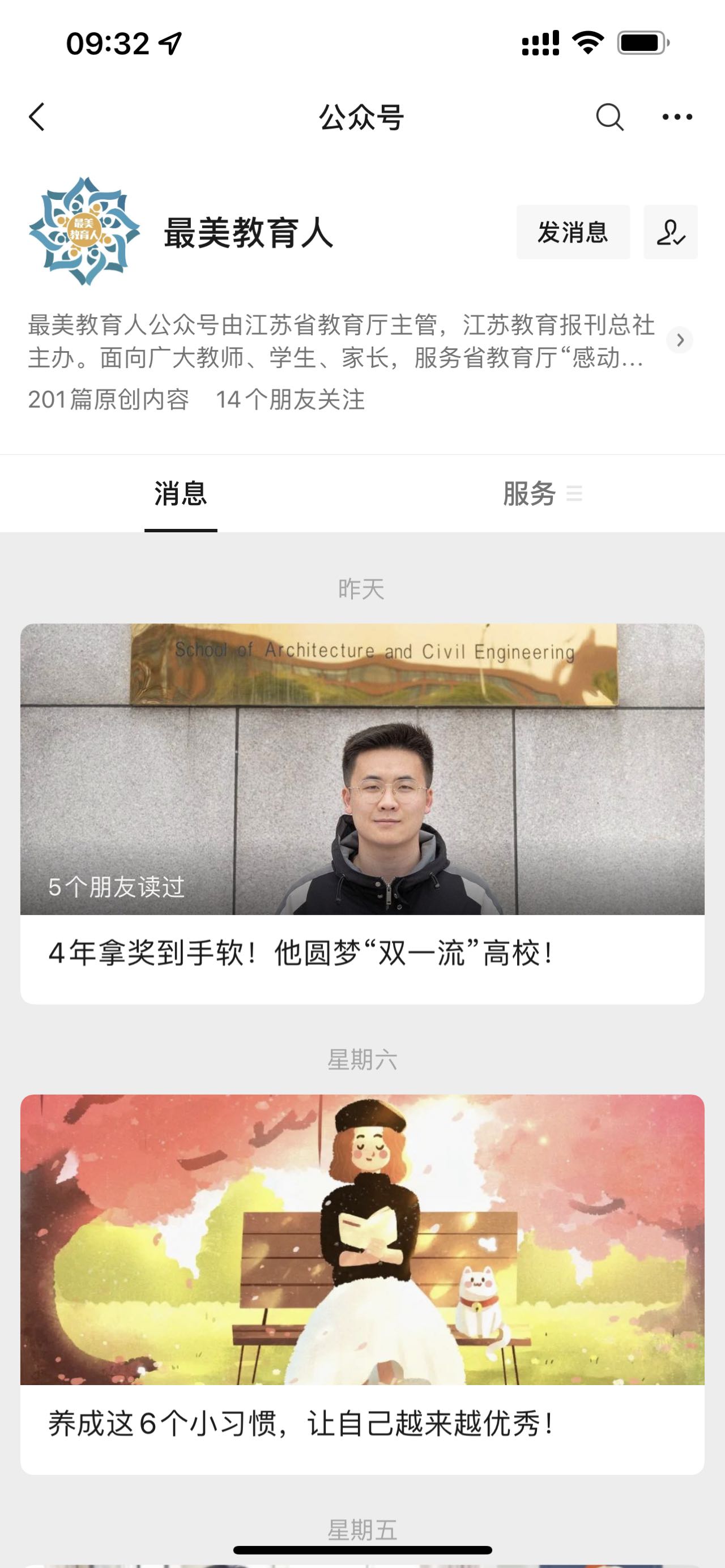
Task: Open search in this official account
Action: 609,116
